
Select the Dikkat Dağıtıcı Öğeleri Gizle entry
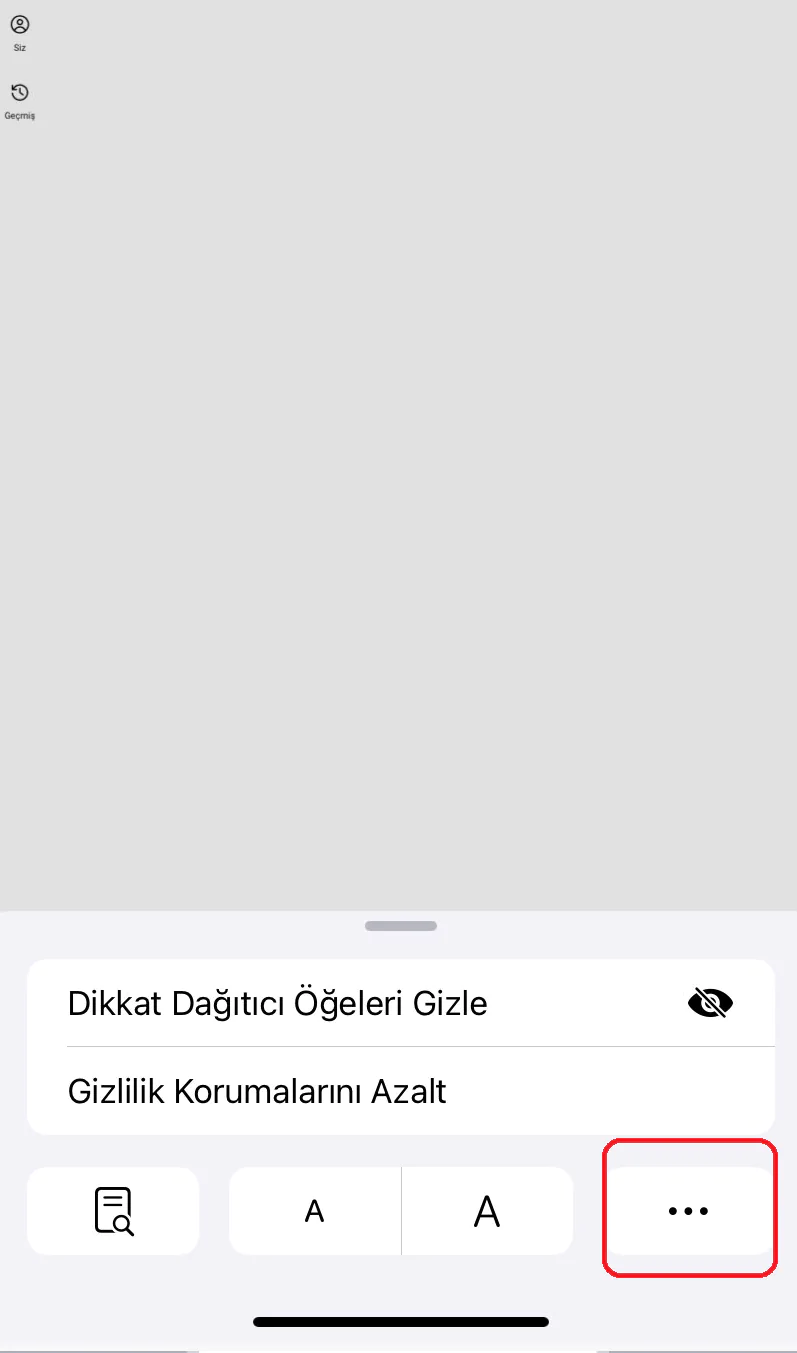tap(277, 1002)
